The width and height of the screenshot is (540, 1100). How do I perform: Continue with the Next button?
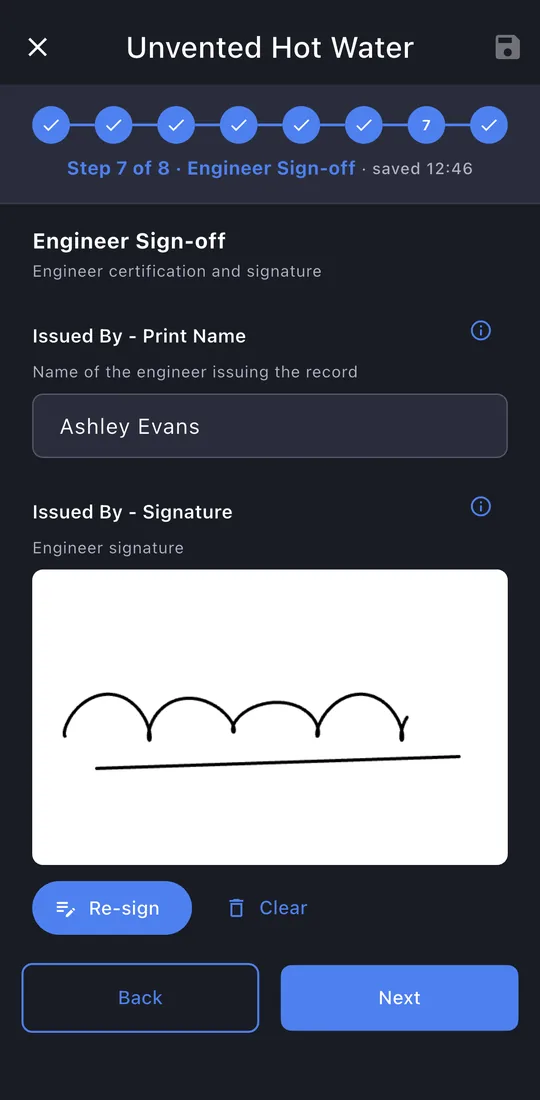point(400,998)
